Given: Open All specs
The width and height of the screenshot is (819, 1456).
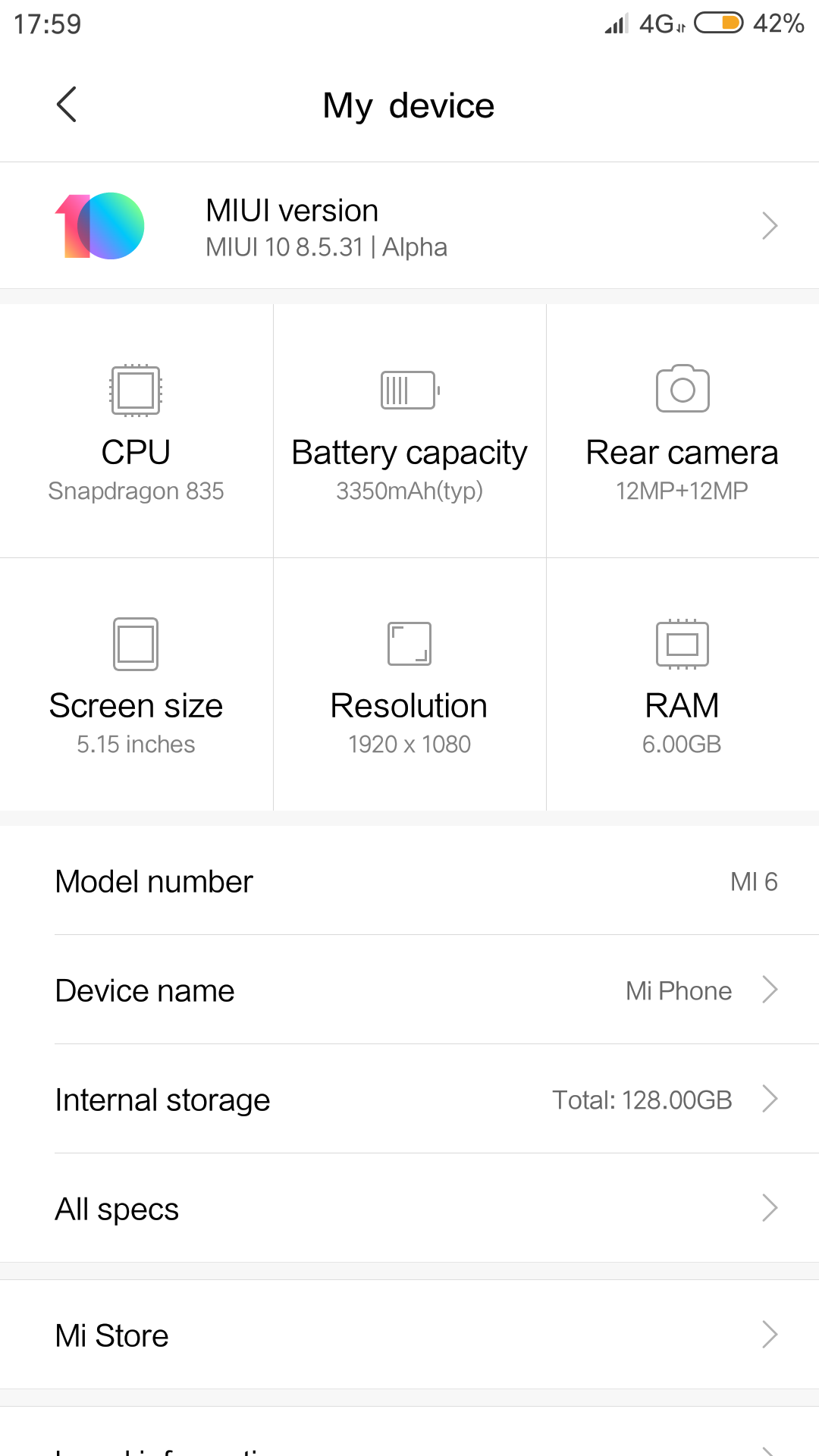Looking at the screenshot, I should [409, 1208].
